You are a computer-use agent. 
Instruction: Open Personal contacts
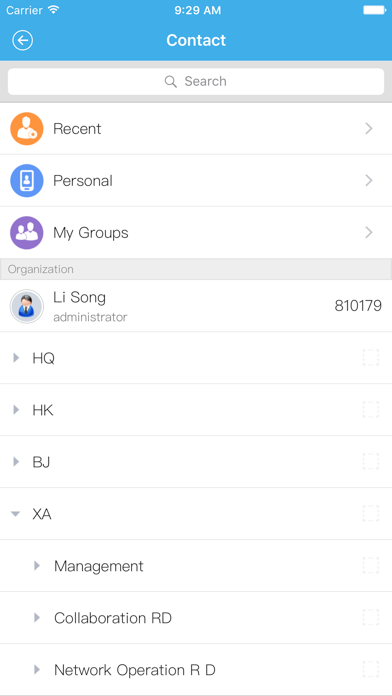click(196, 181)
